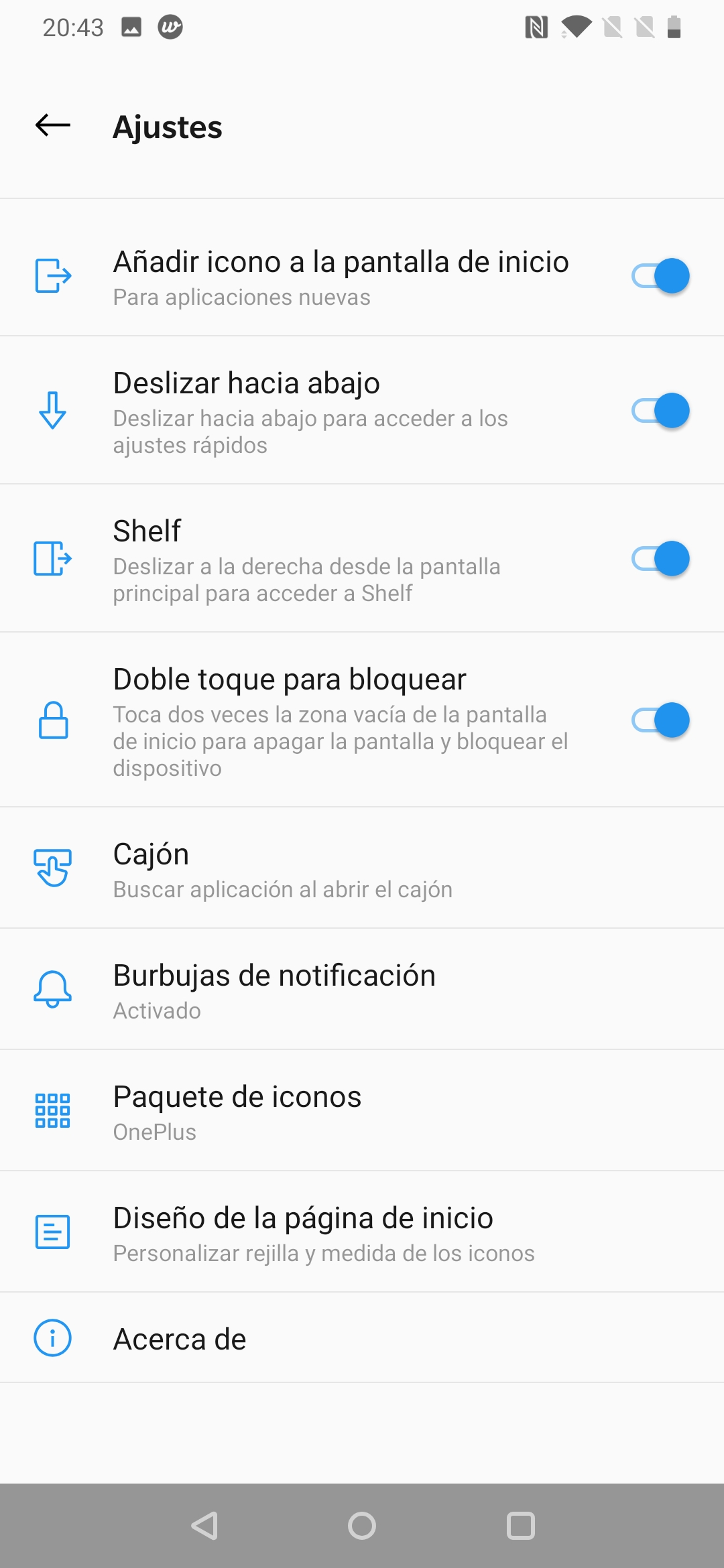The width and height of the screenshot is (724, 1568).
Task: Open Burbujas de notificación
Action: coord(362,990)
